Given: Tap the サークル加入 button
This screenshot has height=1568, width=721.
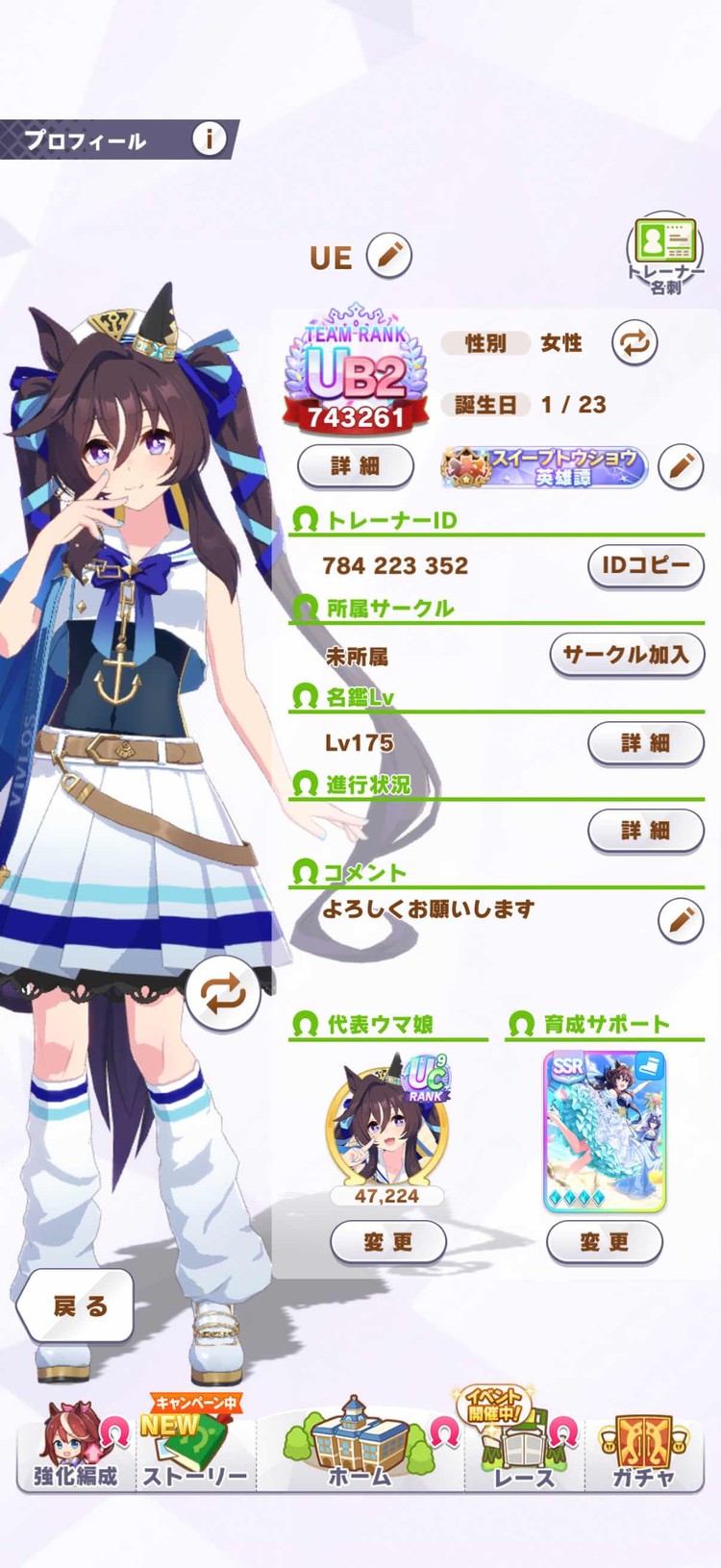Looking at the screenshot, I should click(627, 655).
